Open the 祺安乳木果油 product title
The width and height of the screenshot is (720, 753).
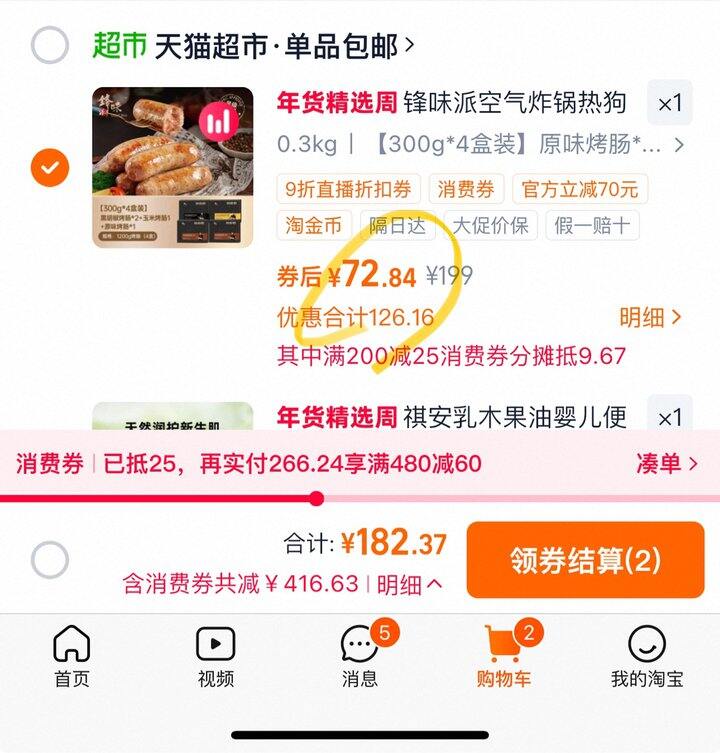tap(515, 416)
